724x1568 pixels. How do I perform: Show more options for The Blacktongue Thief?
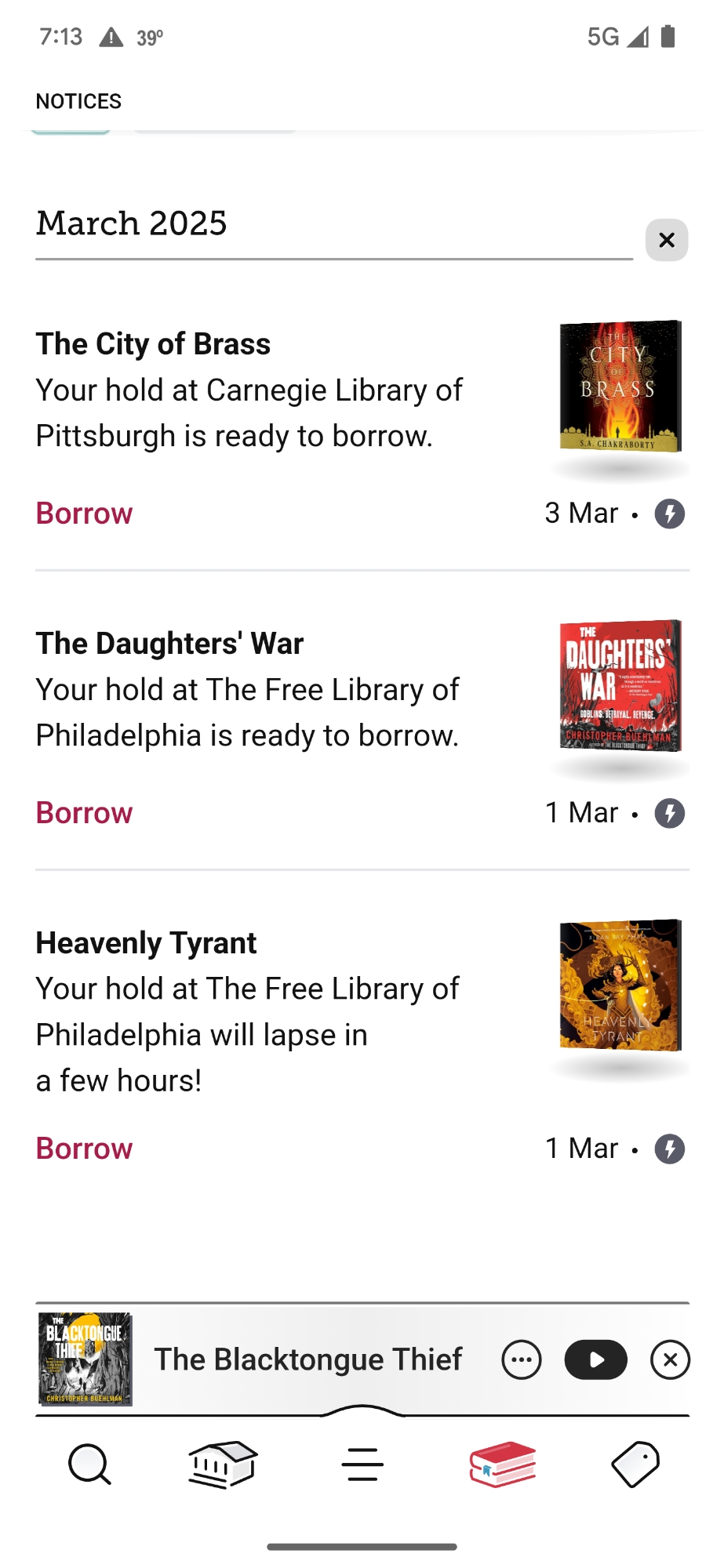[x=522, y=1359]
